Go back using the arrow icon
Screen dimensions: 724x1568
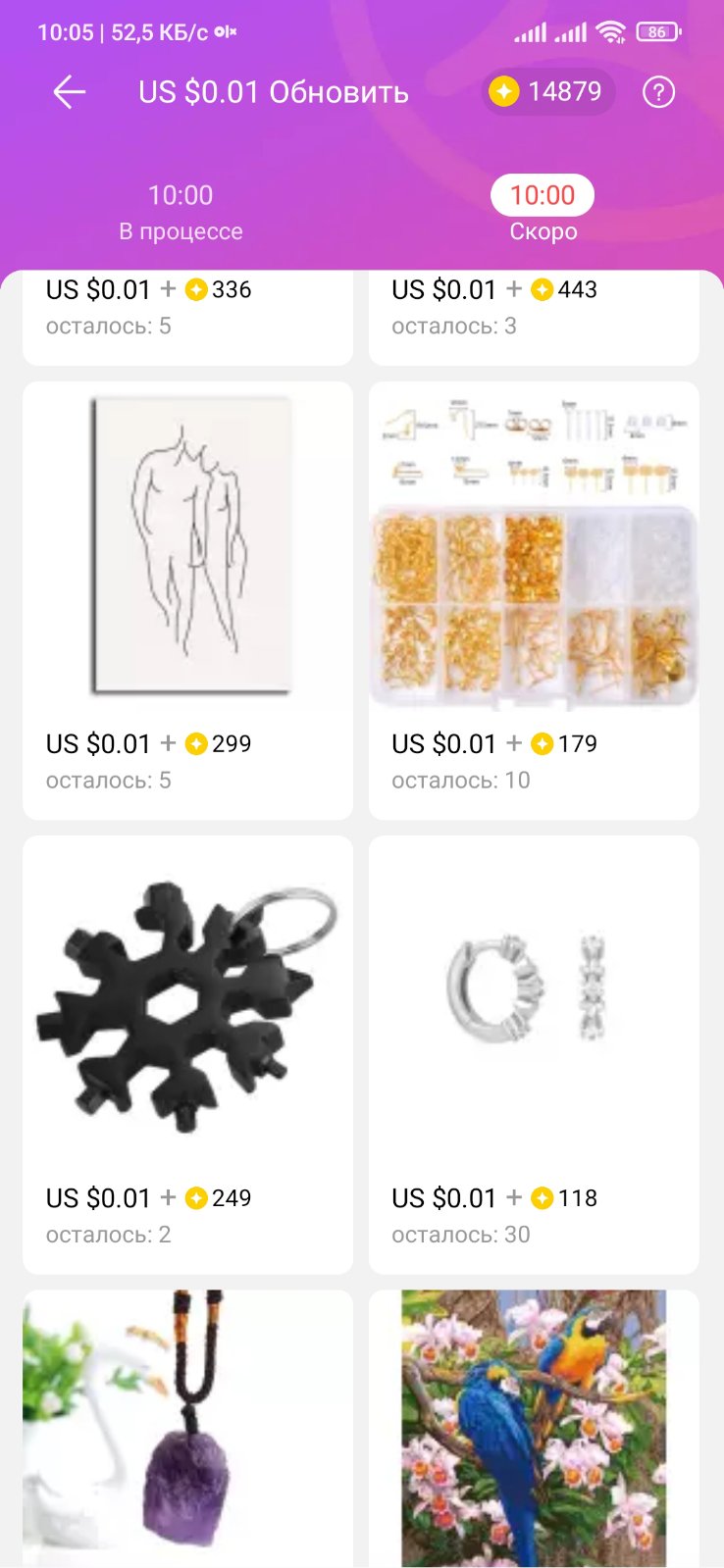[70, 92]
